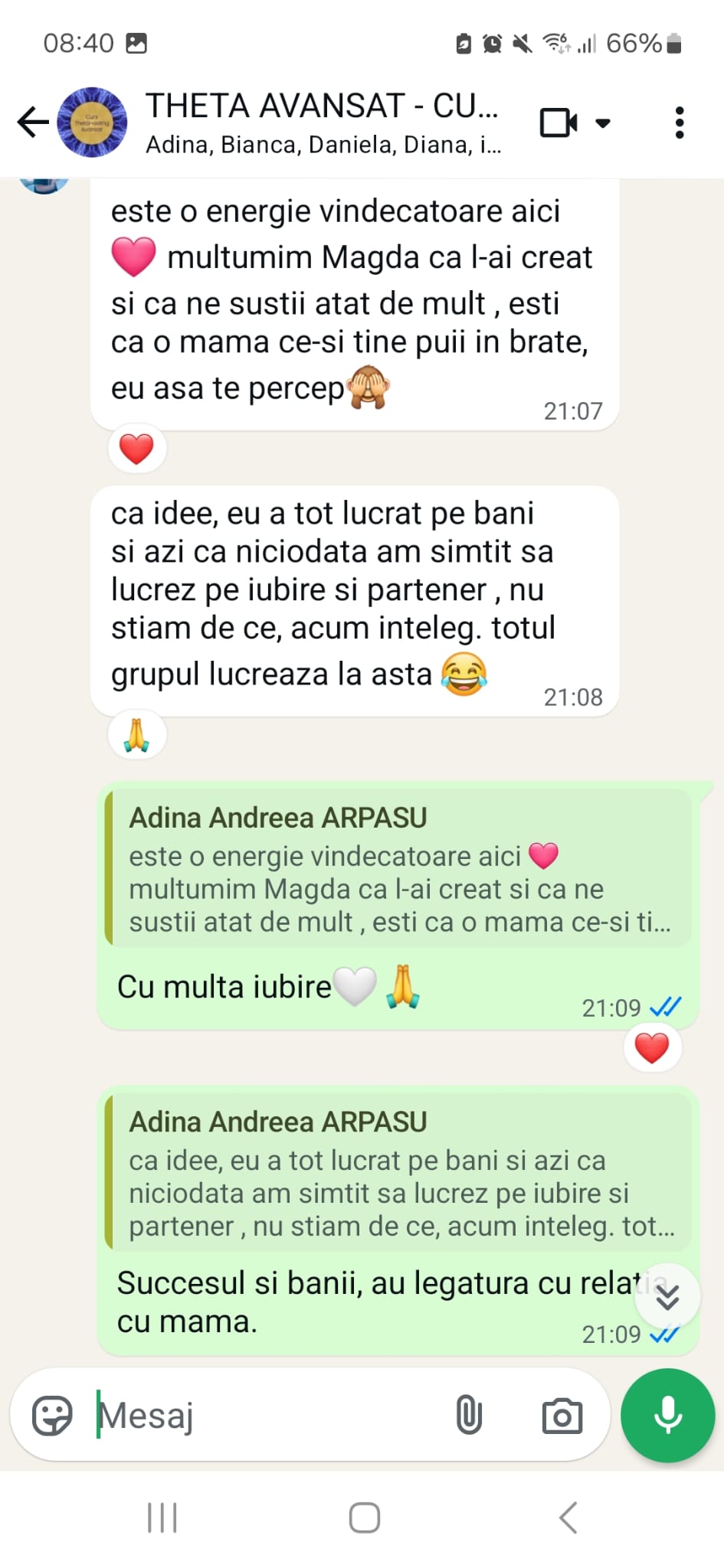This screenshot has height=1568, width=724.
Task: Open recent apps from navigation bar
Action: pos(162,1517)
